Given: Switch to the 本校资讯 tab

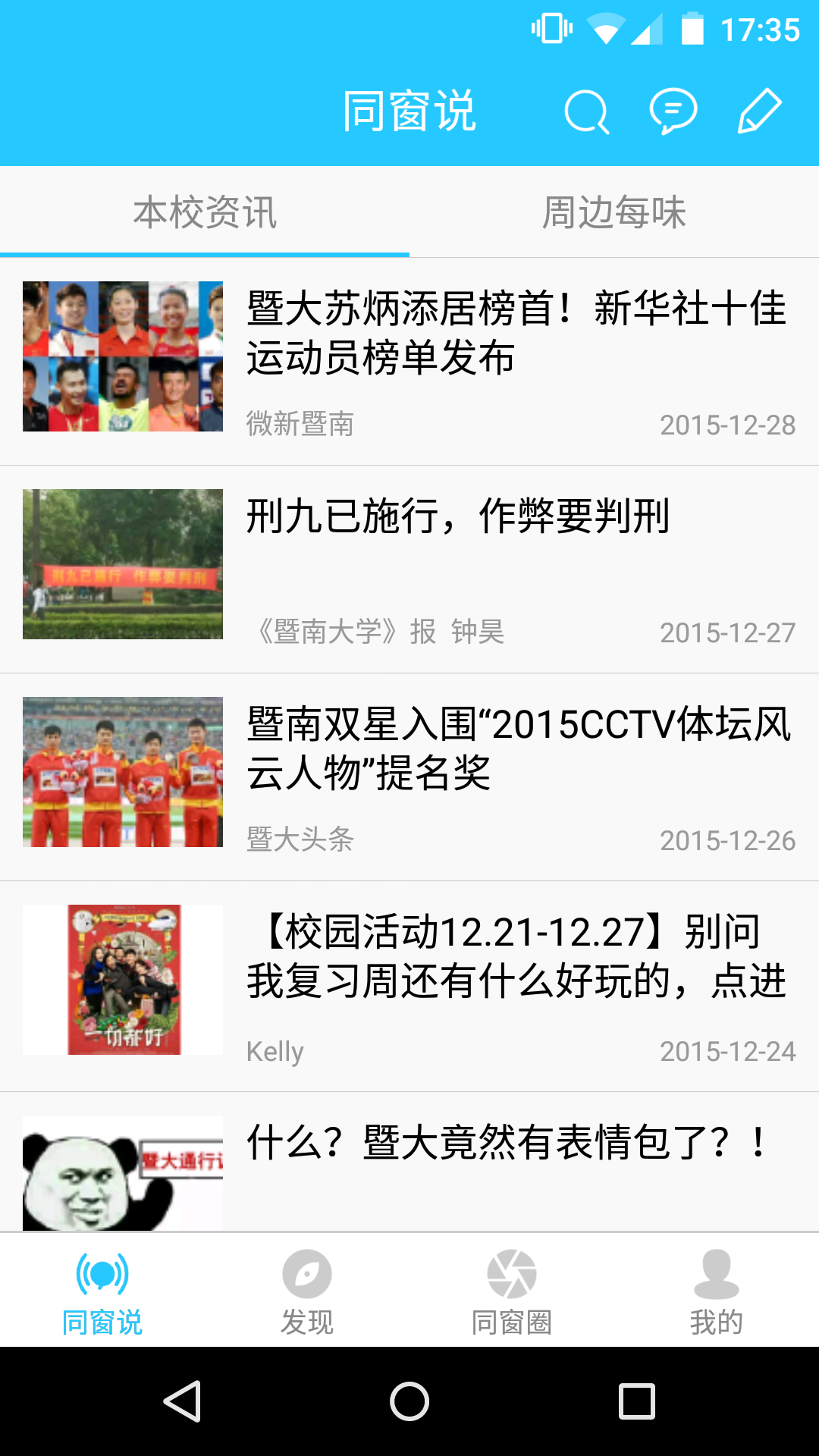Looking at the screenshot, I should tap(205, 212).
